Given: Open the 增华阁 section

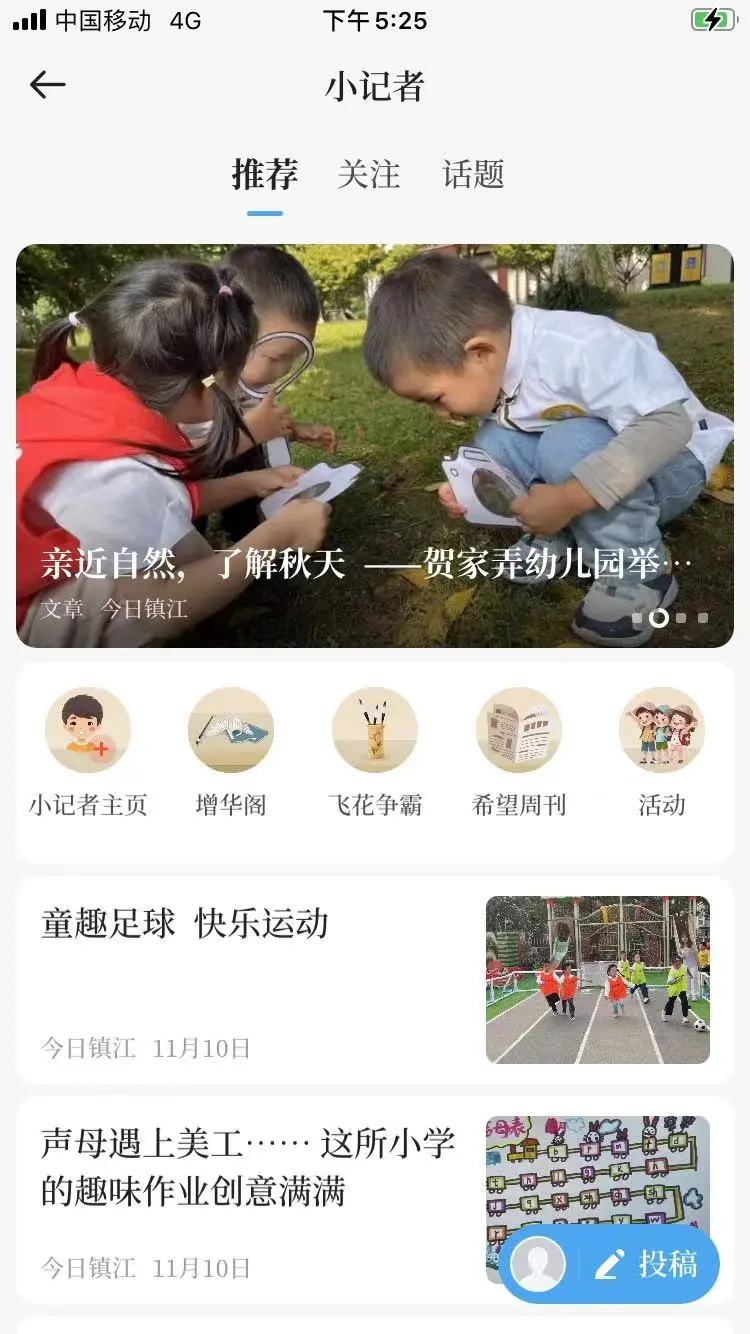Looking at the screenshot, I should tap(231, 750).
